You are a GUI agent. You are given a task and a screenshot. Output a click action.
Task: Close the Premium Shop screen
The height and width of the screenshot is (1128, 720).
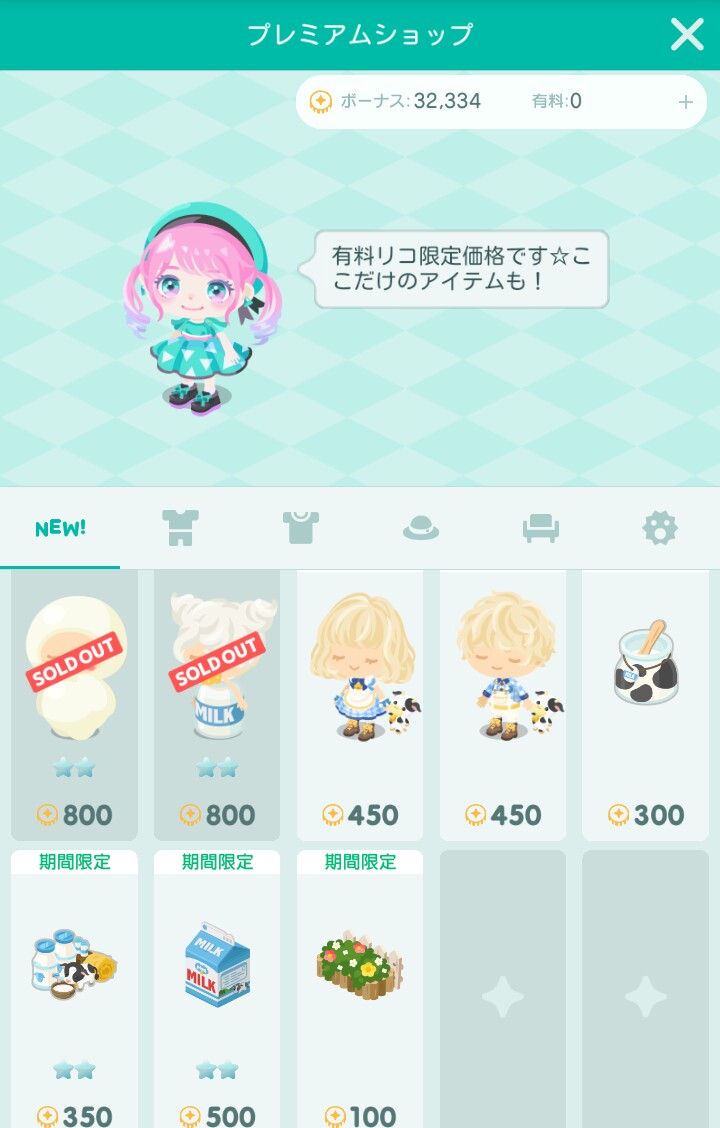tap(687, 35)
